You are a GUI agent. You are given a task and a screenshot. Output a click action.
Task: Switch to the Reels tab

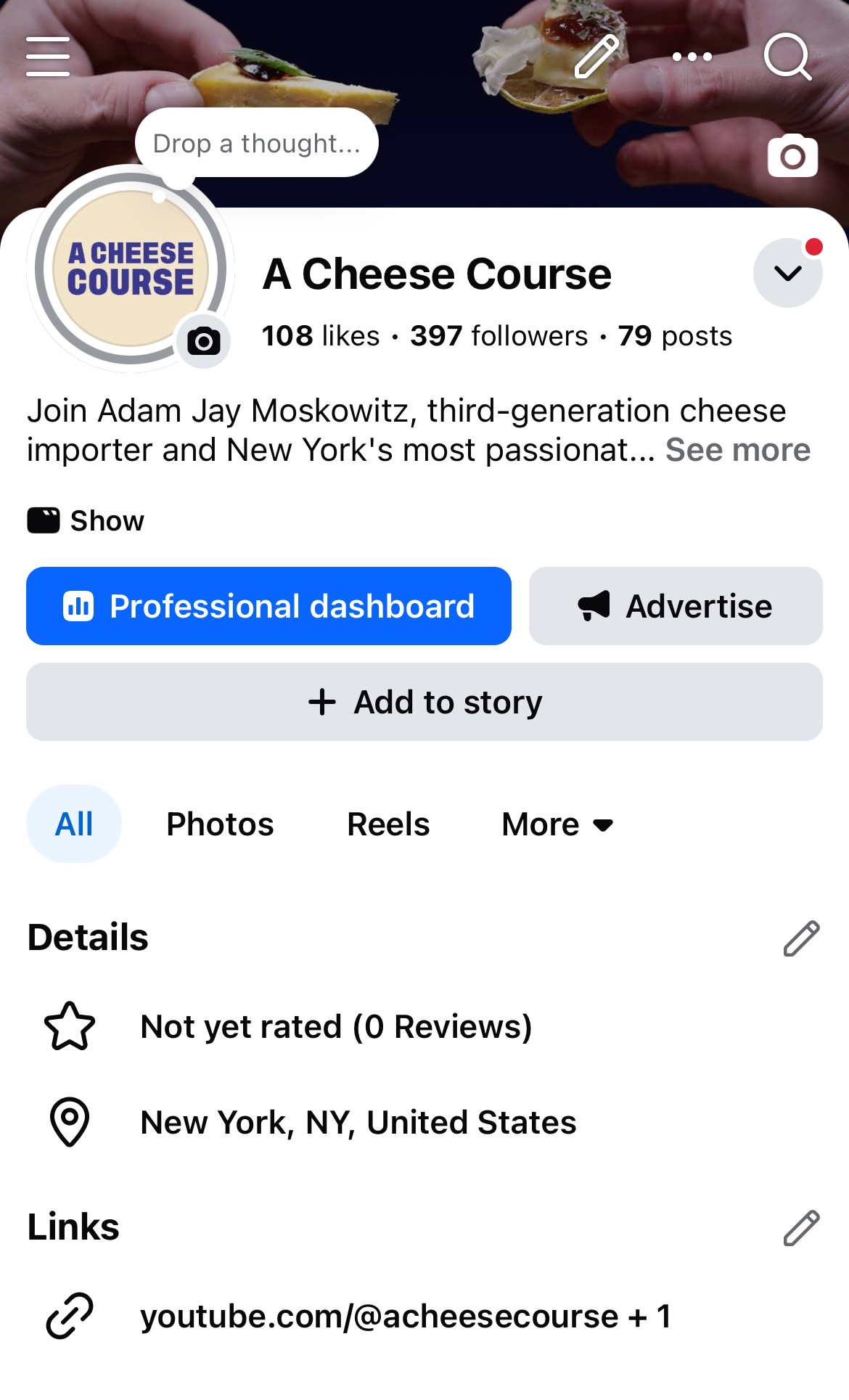[388, 824]
